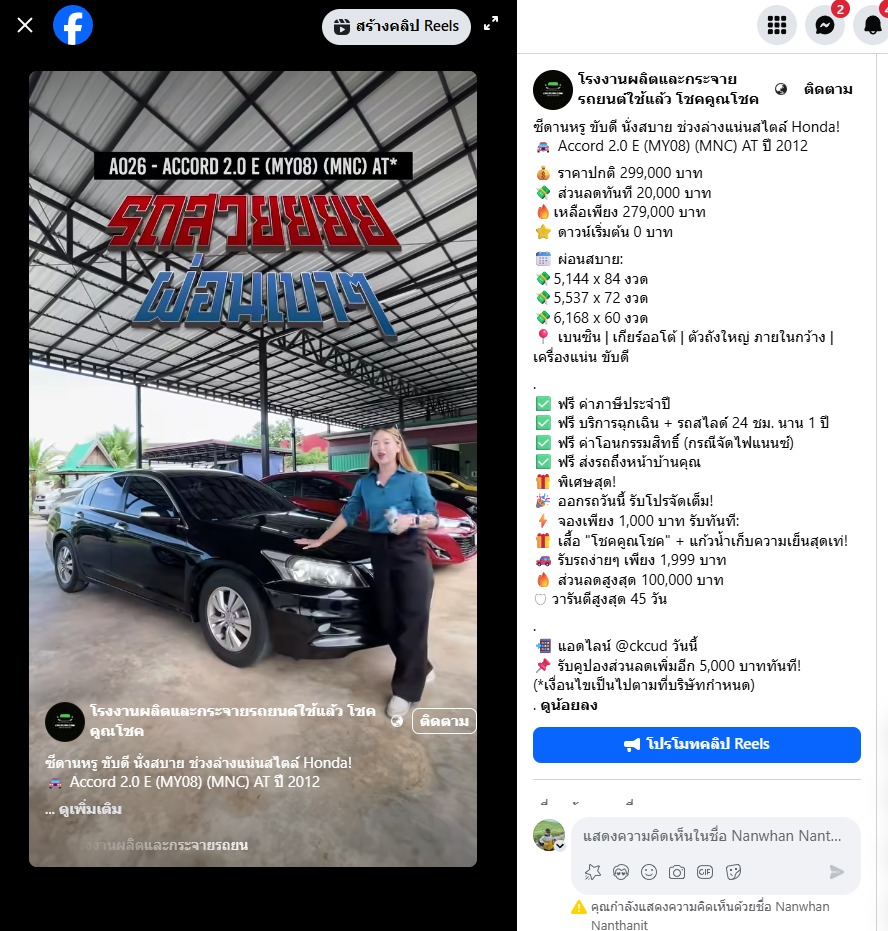Open Messenger chats

(825, 26)
